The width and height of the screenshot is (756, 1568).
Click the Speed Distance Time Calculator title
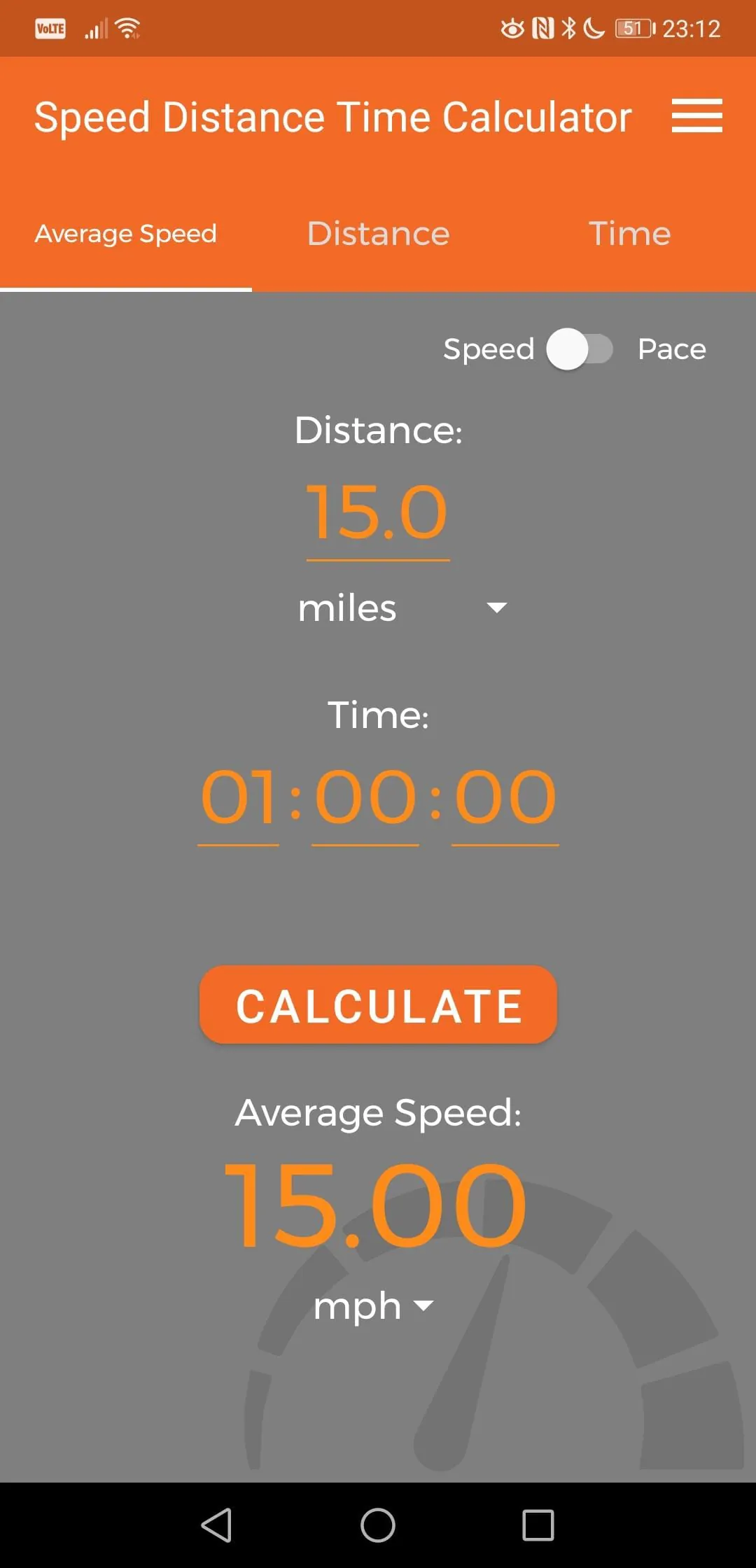pyautogui.click(x=332, y=116)
